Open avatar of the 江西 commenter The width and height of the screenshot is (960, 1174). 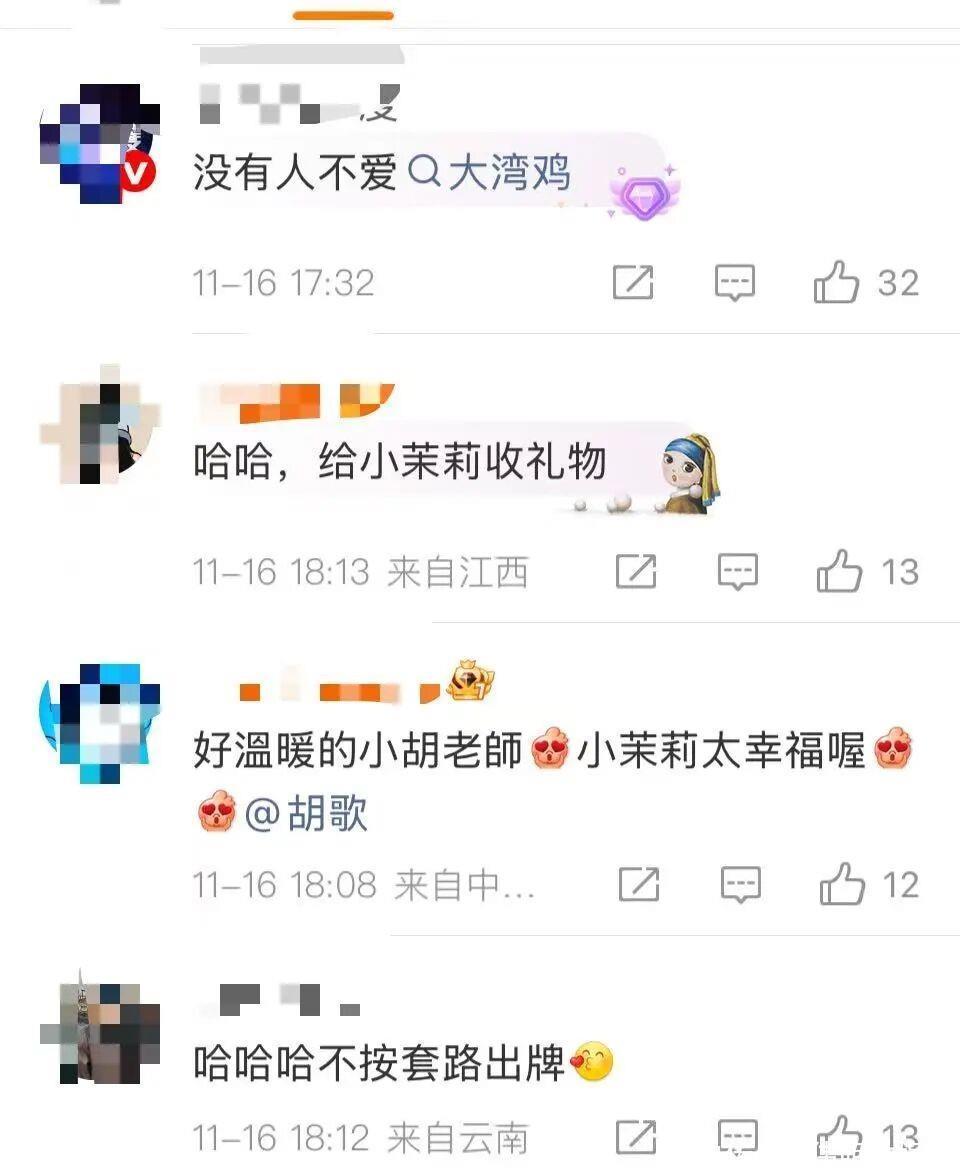[99, 430]
